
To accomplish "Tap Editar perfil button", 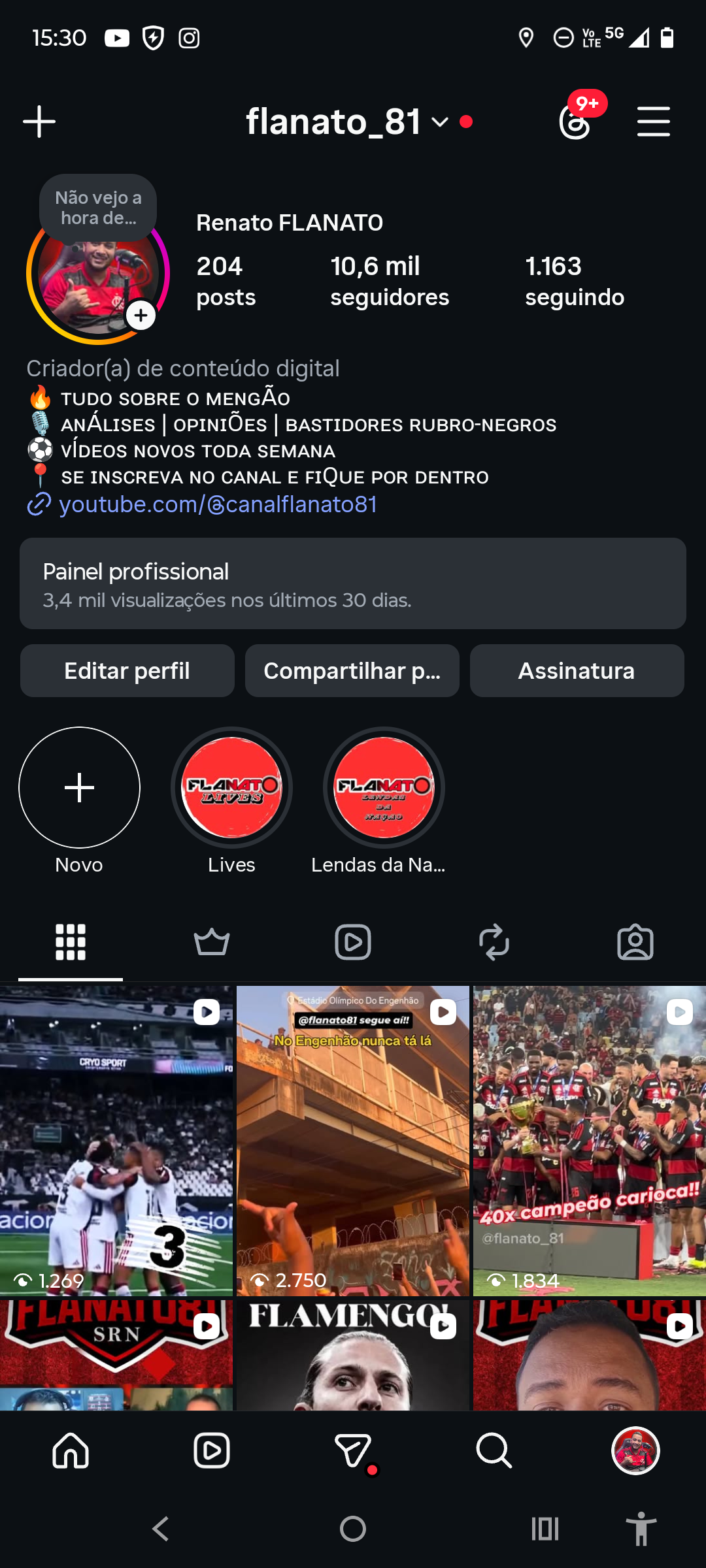I will [x=127, y=671].
